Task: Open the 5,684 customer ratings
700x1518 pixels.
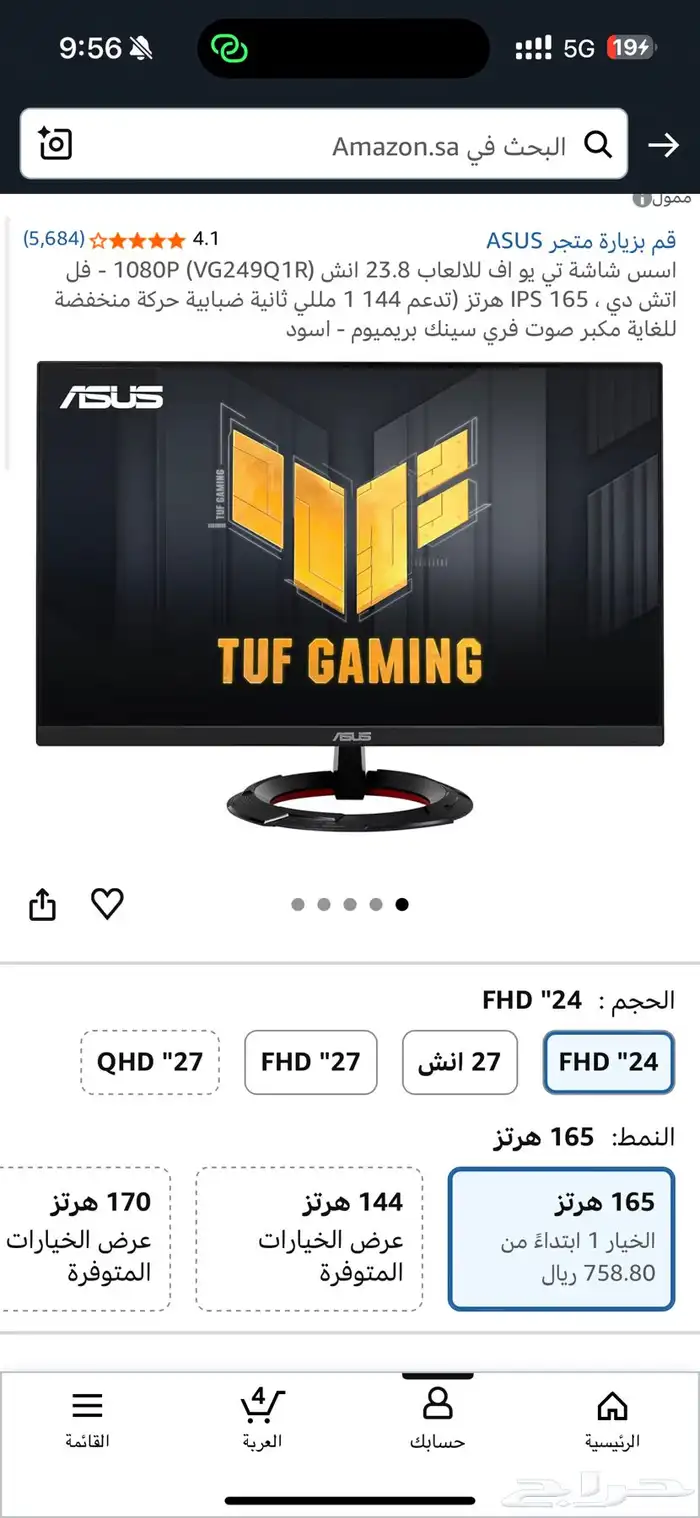Action: click(x=53, y=239)
